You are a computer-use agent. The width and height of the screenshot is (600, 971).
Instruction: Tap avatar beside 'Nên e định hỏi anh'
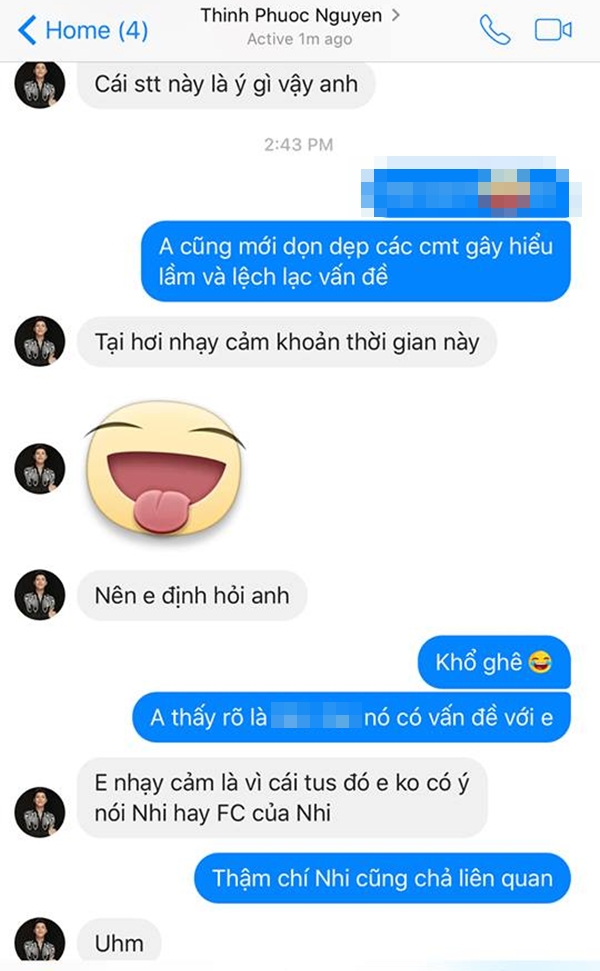pyautogui.click(x=40, y=596)
